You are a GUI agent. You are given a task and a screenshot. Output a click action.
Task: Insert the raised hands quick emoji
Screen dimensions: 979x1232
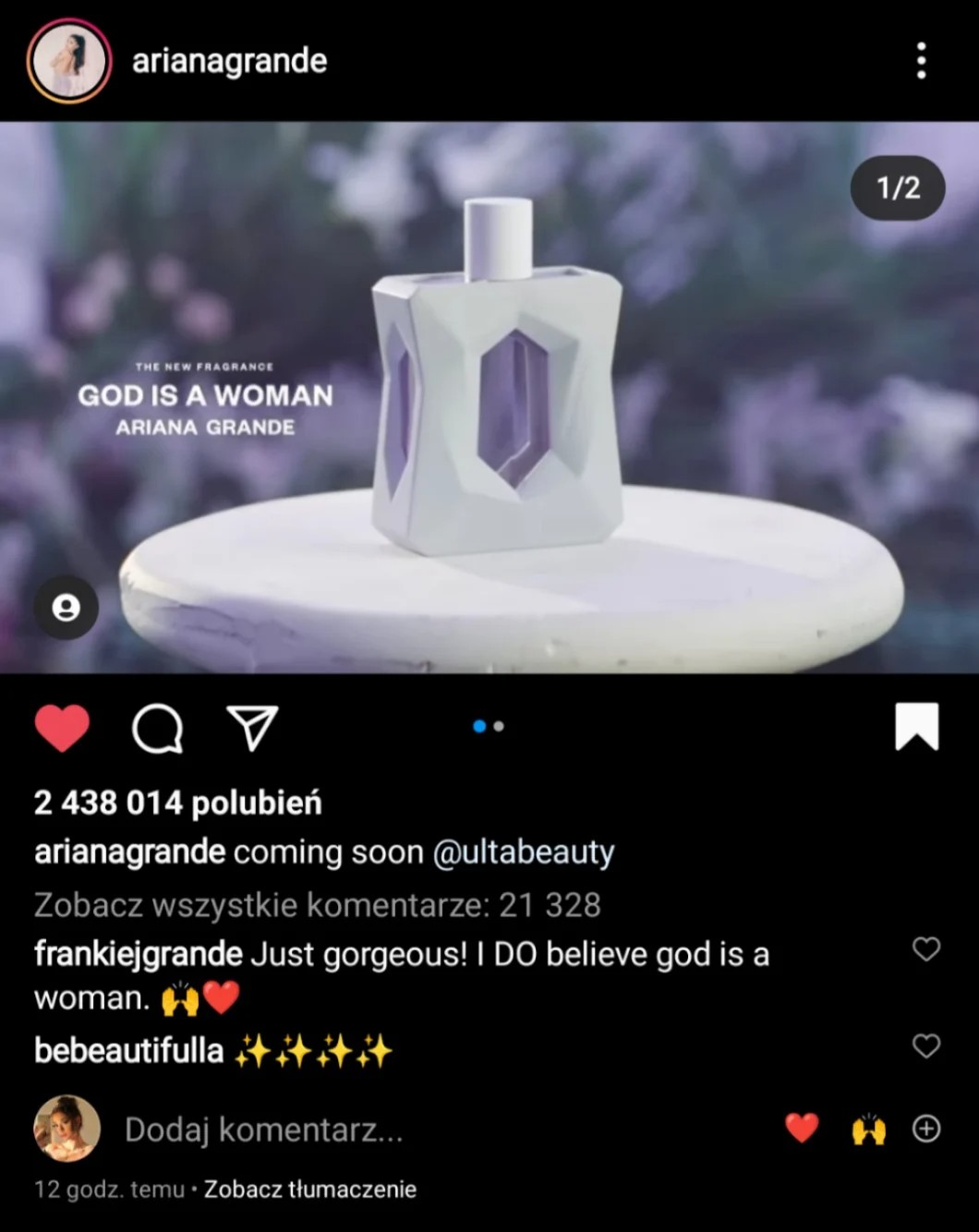click(x=868, y=1129)
